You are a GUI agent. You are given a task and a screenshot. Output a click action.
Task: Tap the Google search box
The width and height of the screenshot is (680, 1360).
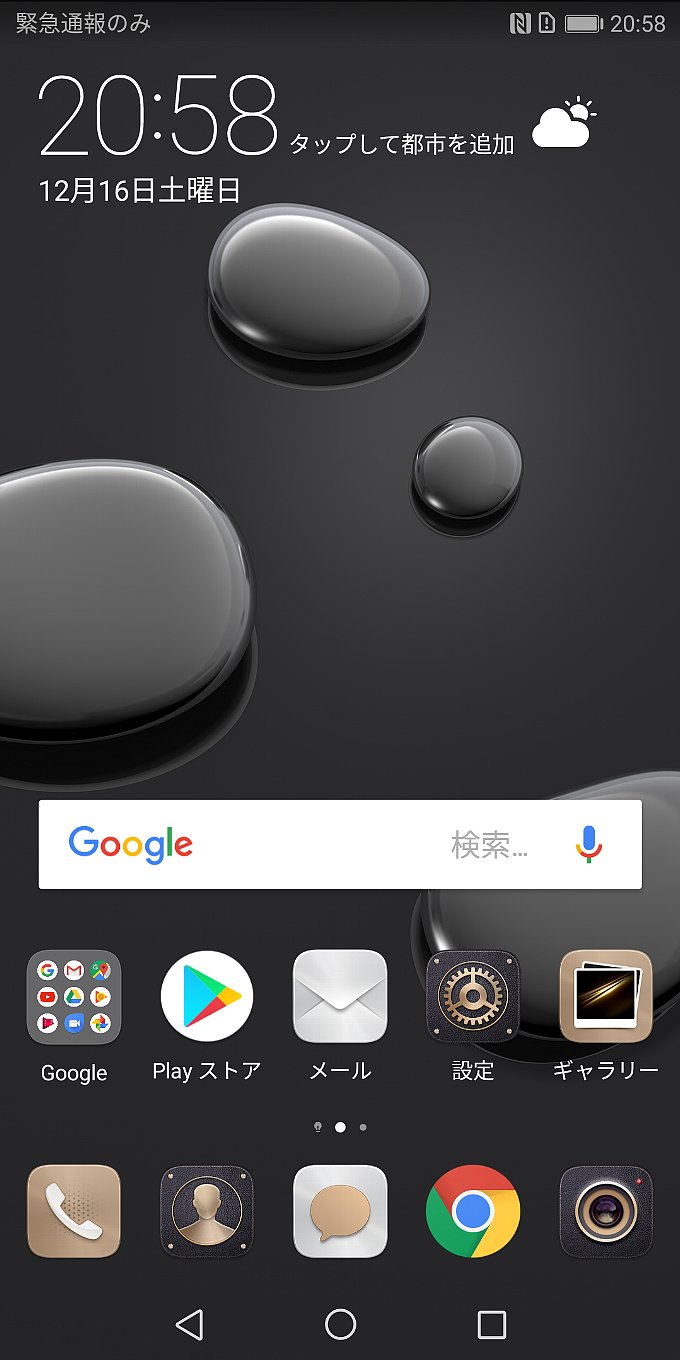point(300,844)
